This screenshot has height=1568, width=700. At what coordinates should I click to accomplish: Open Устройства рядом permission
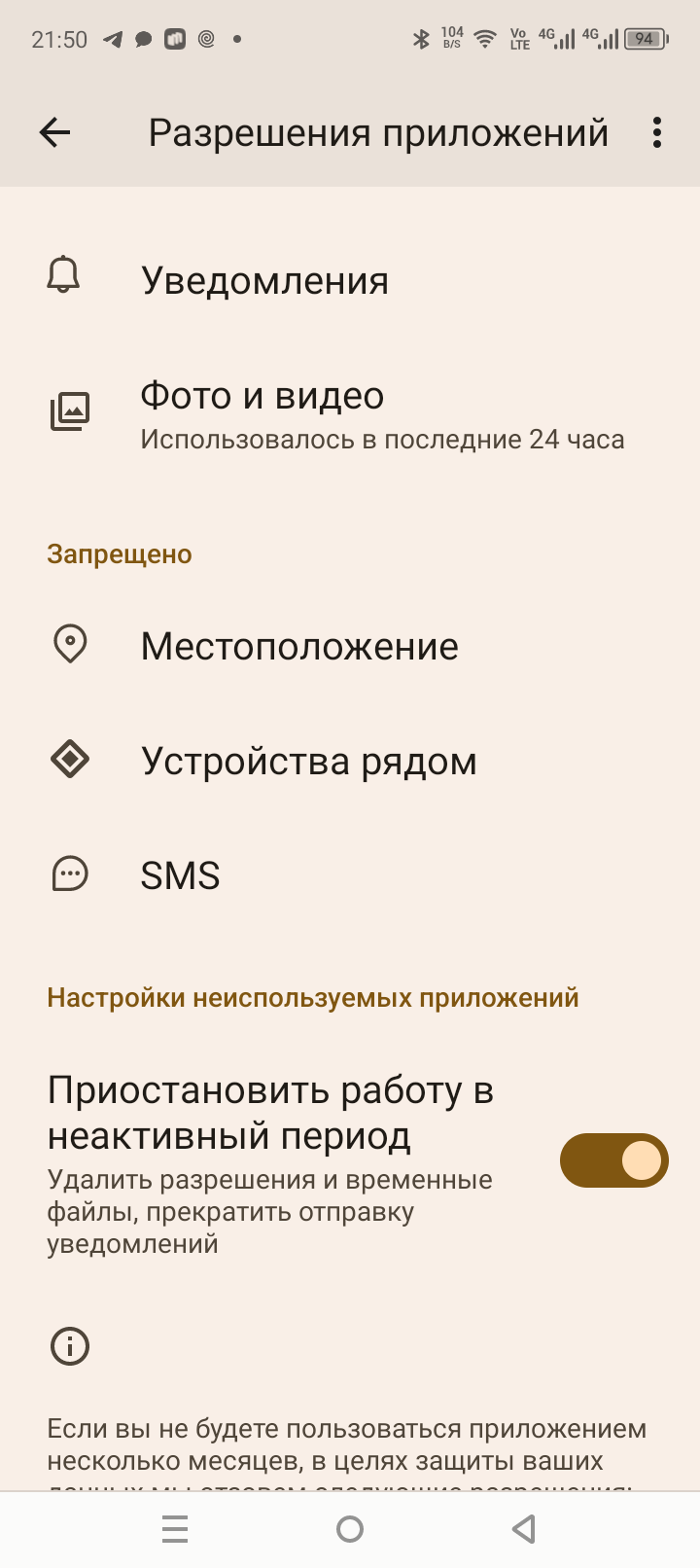[350, 761]
